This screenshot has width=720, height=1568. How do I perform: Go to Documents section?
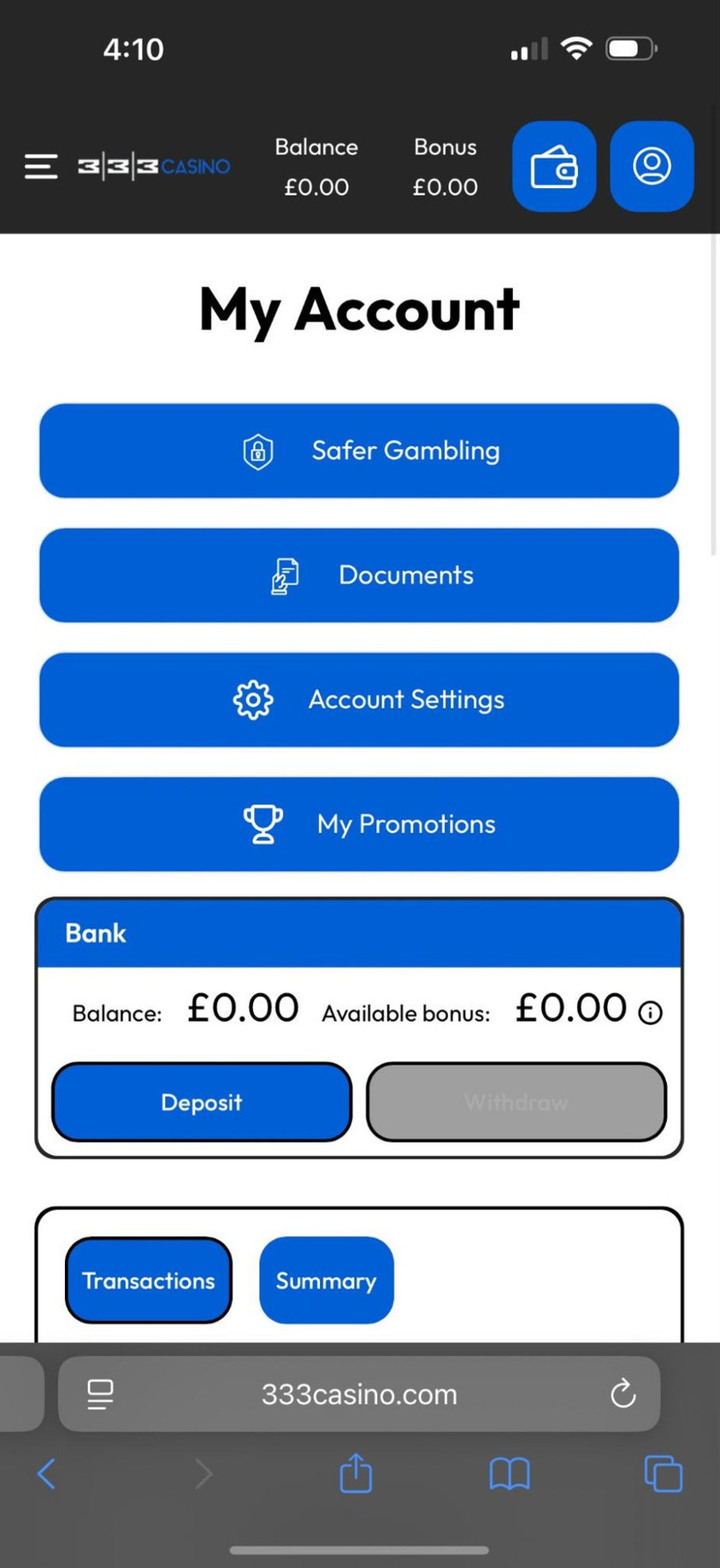359,575
